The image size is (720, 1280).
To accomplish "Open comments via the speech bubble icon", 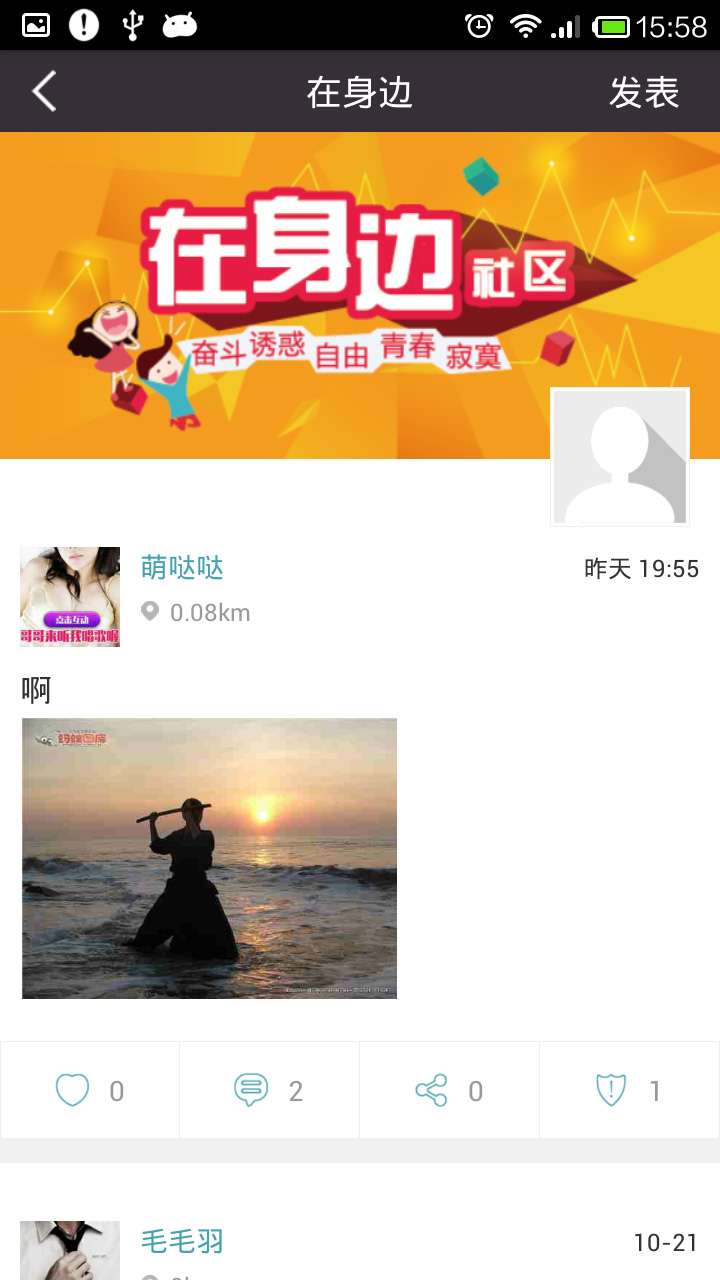I will click(252, 1090).
